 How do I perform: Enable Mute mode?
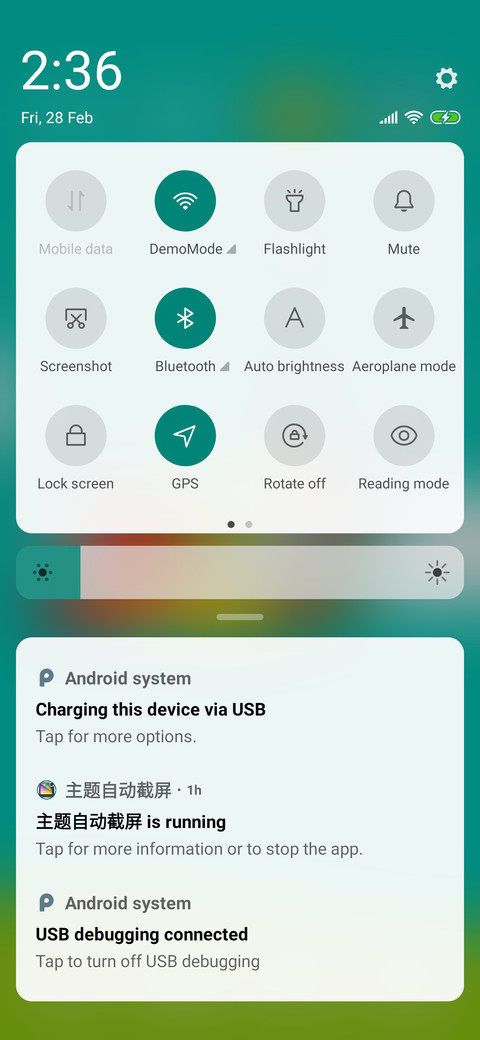click(404, 201)
